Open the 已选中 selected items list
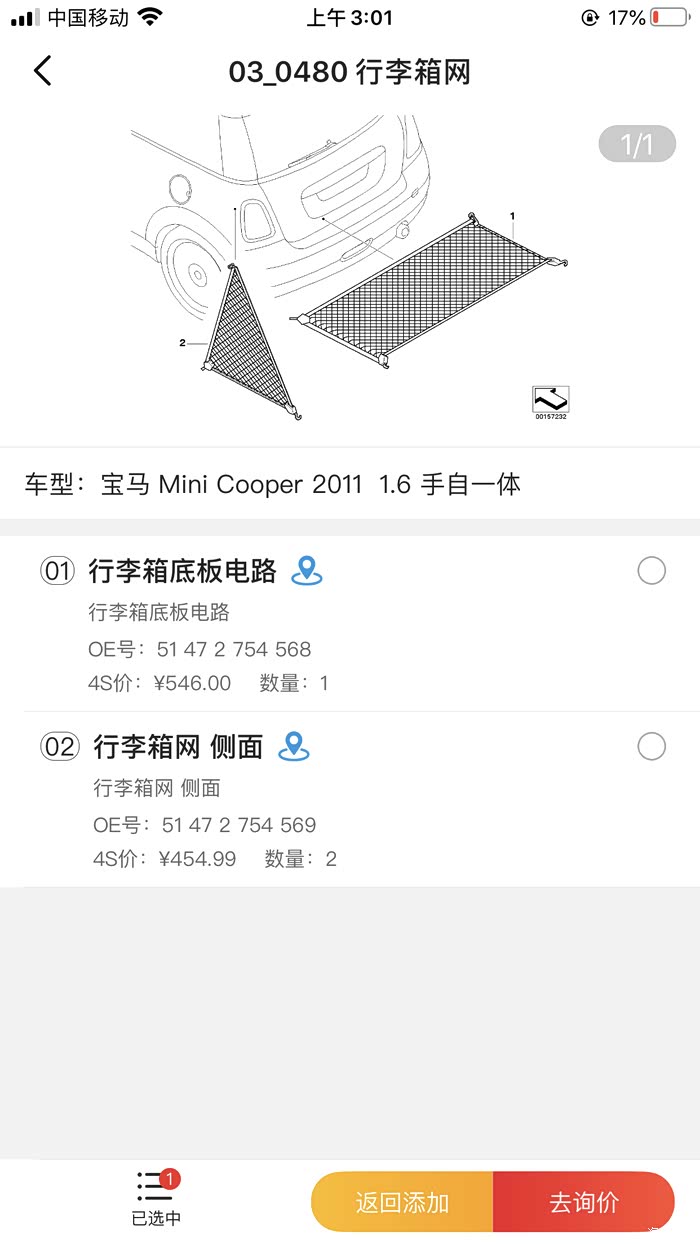This screenshot has height=1244, width=700. 156,1199
